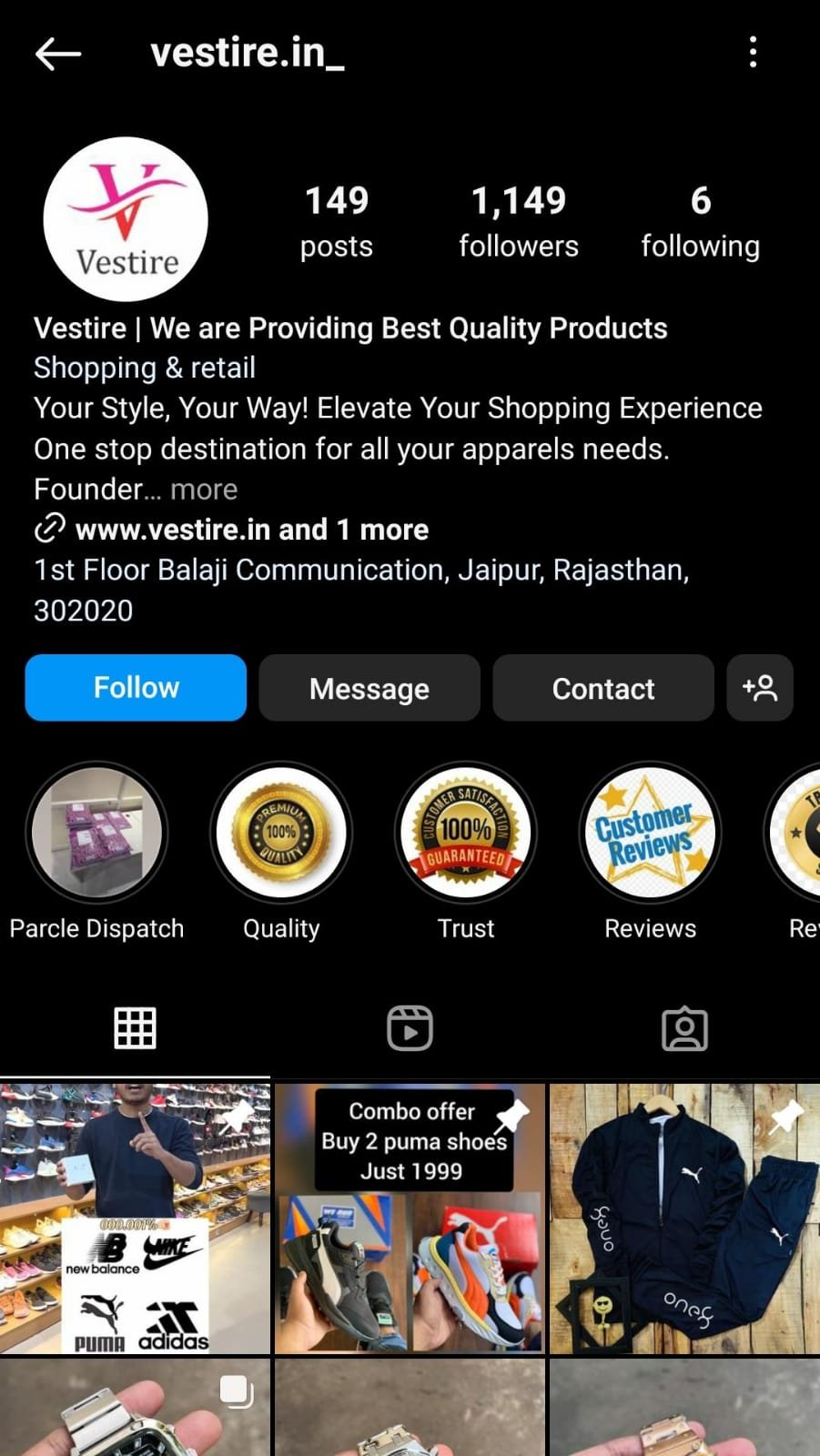Open the Quality story highlight

click(281, 833)
